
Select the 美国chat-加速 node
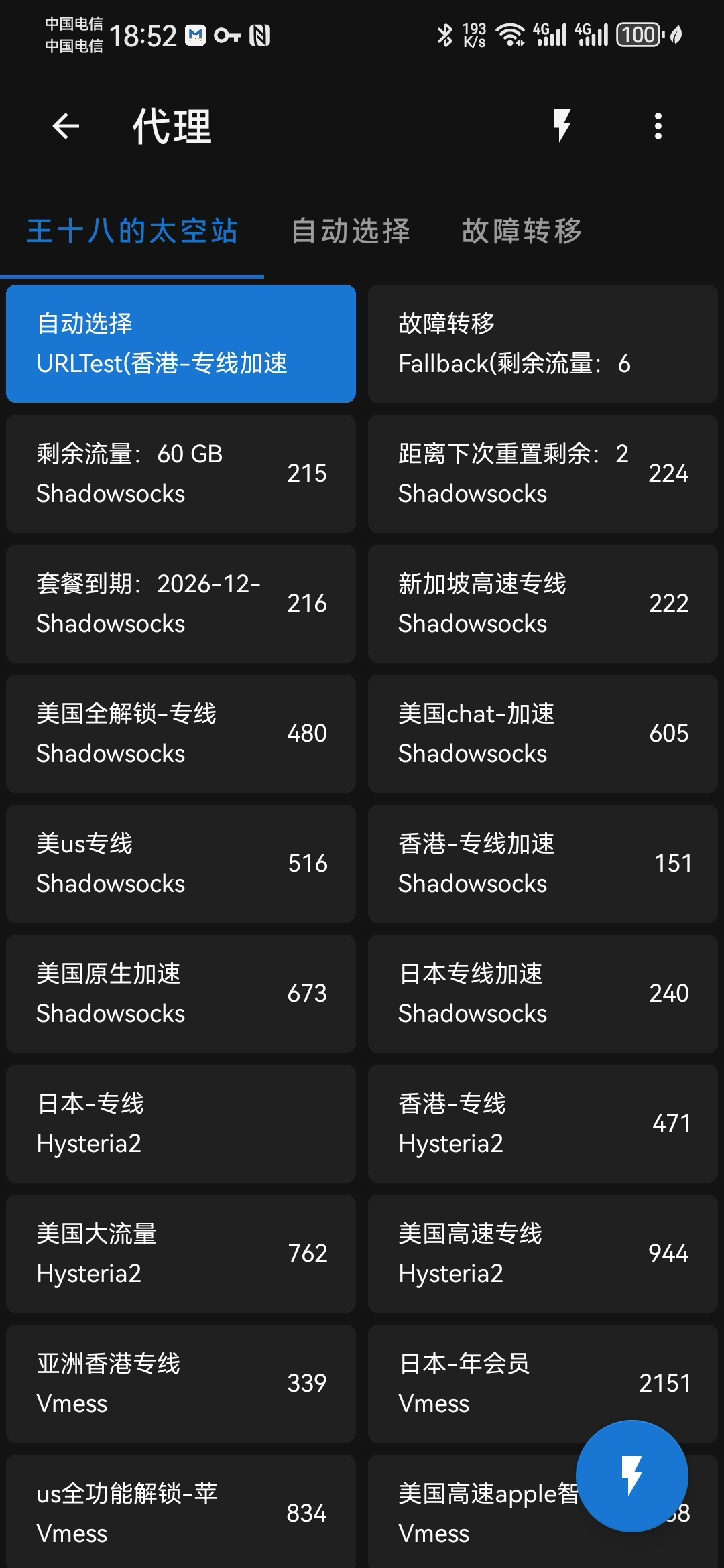point(543,734)
